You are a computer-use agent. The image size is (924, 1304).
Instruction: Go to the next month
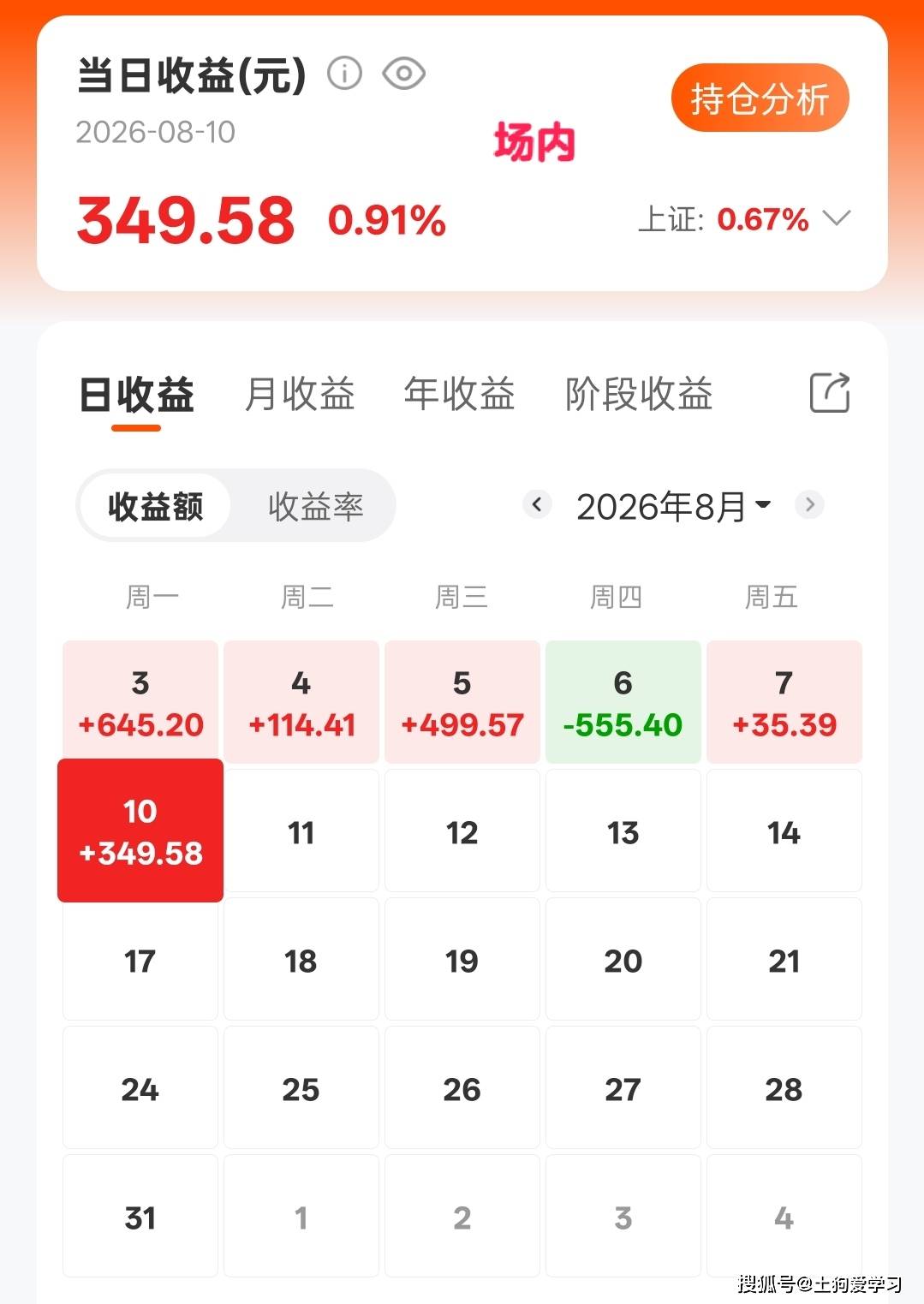click(x=810, y=504)
